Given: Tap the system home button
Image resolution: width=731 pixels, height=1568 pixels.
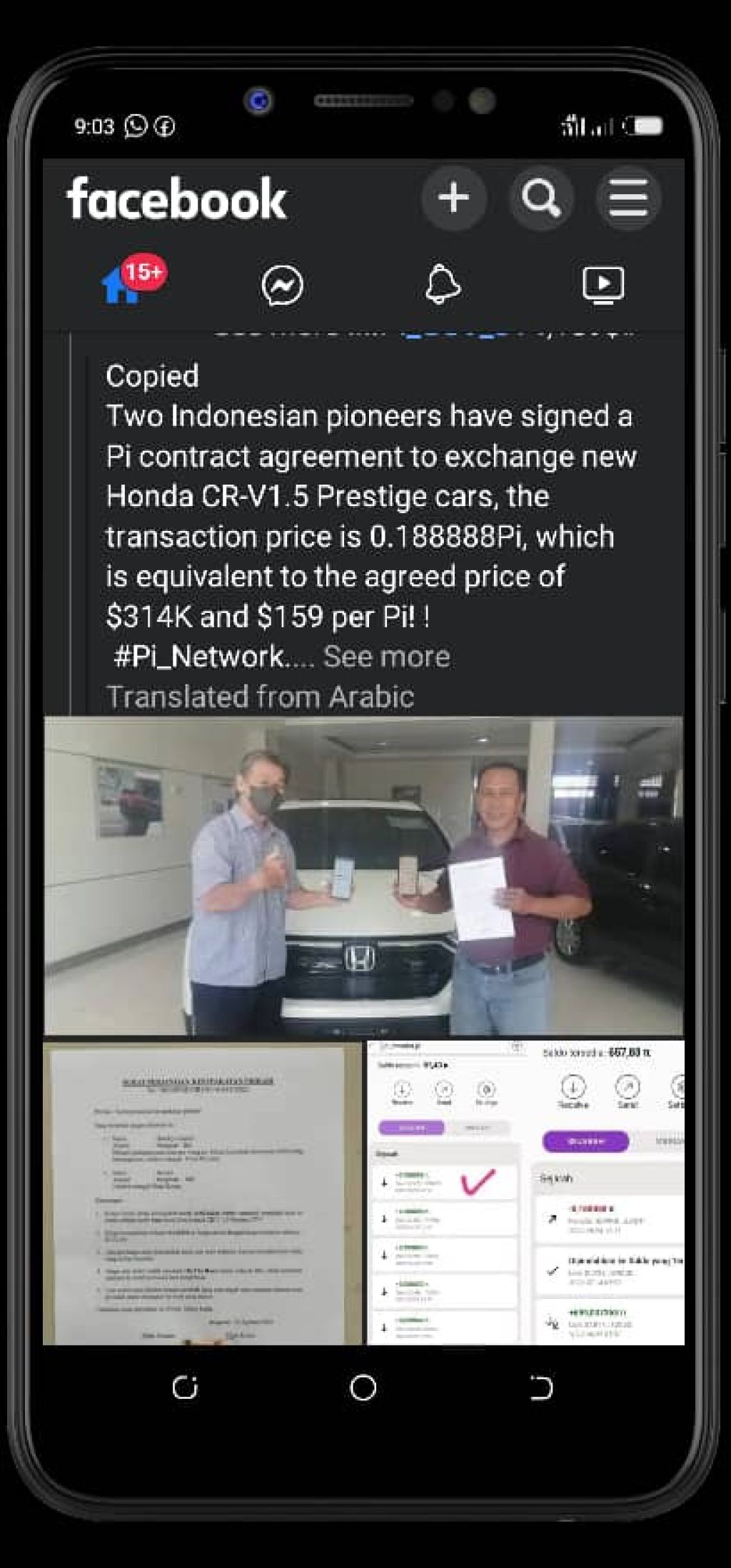Looking at the screenshot, I should pos(363,1387).
